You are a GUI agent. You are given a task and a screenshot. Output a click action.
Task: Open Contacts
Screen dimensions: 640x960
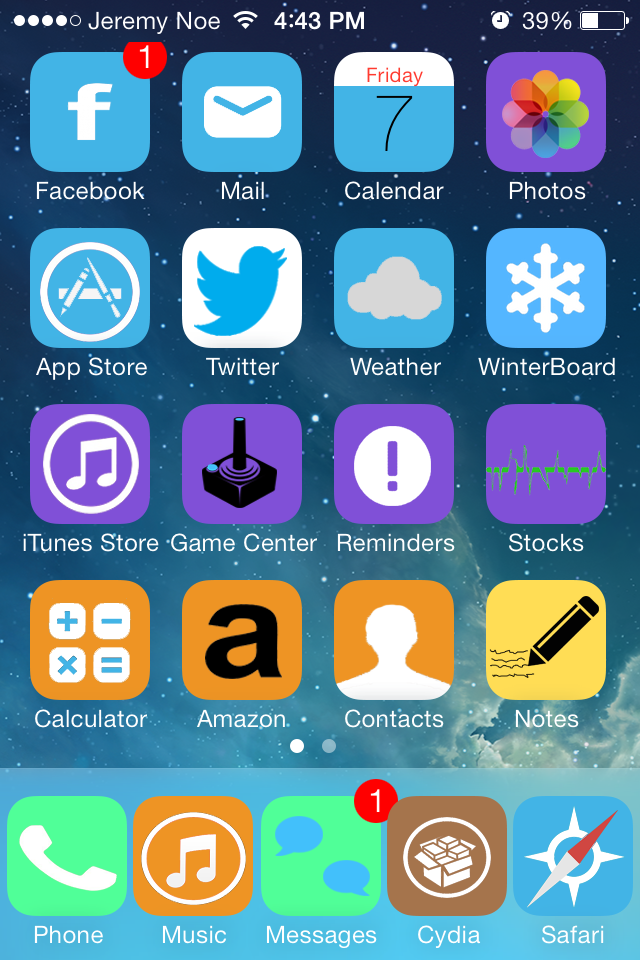[394, 640]
